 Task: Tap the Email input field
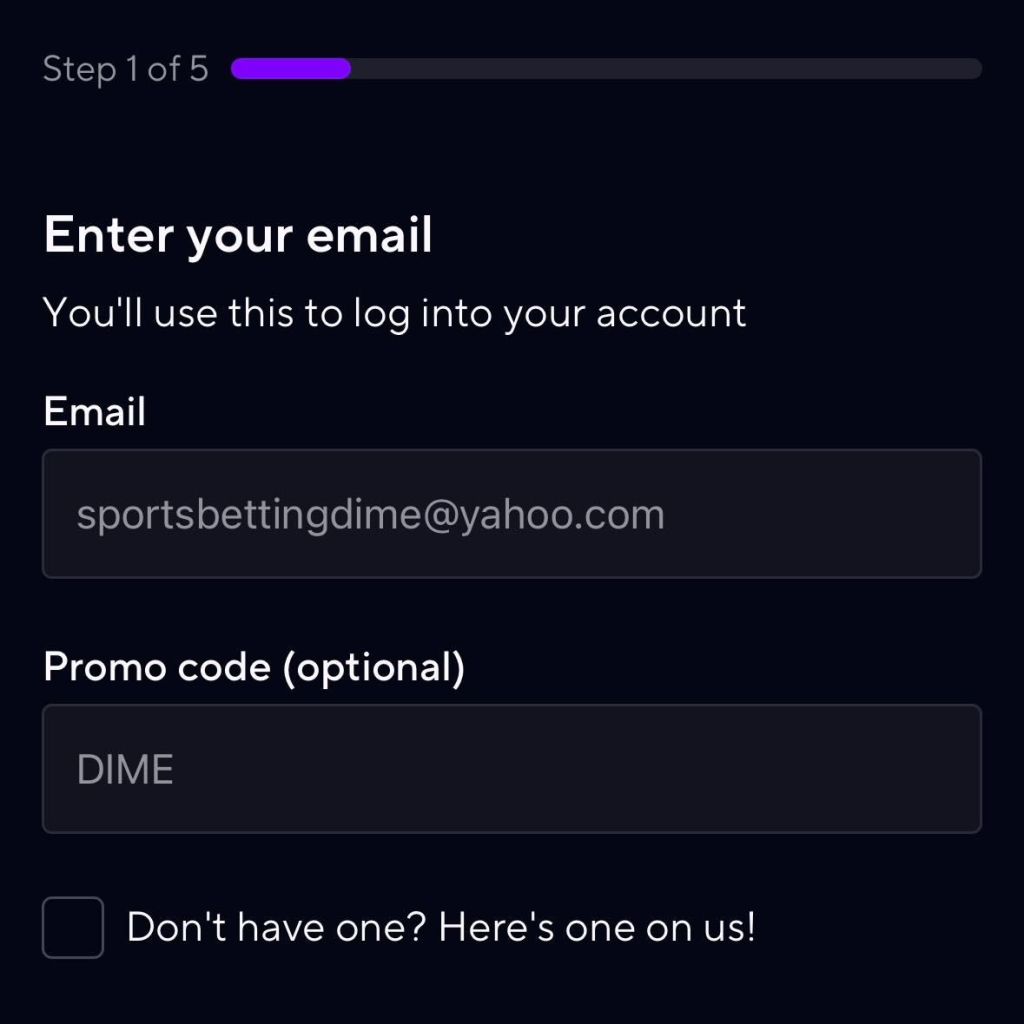pyautogui.click(x=511, y=514)
